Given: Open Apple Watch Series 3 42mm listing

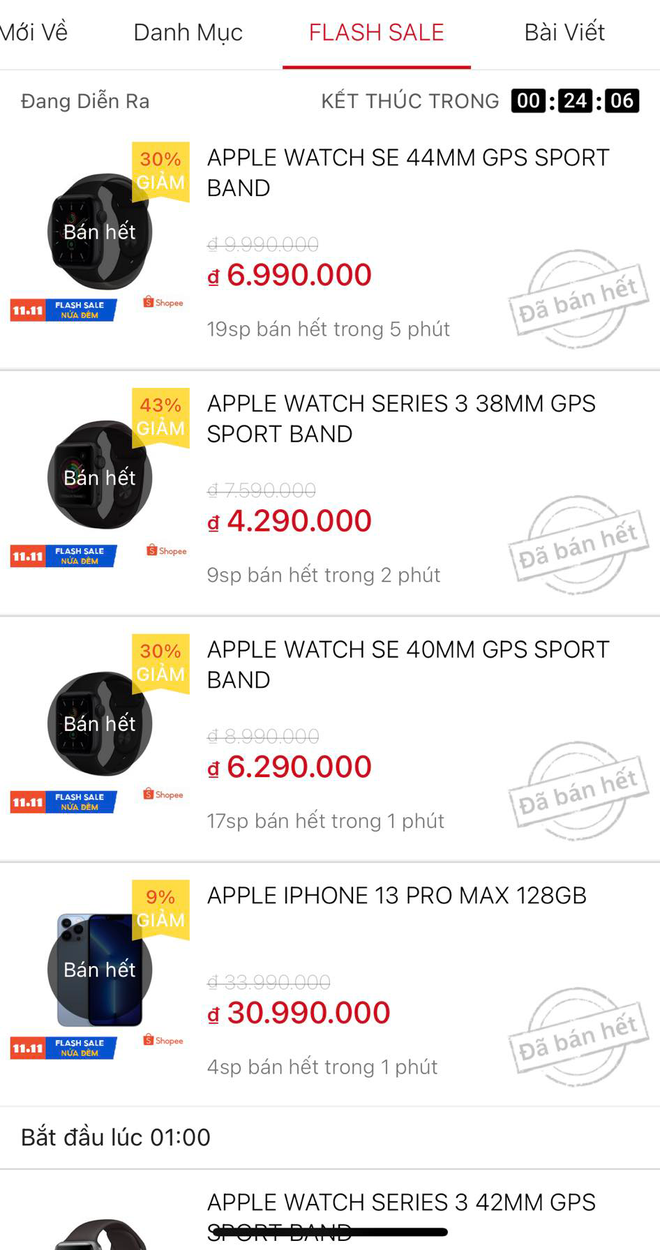Looking at the screenshot, I should 401,1203.
